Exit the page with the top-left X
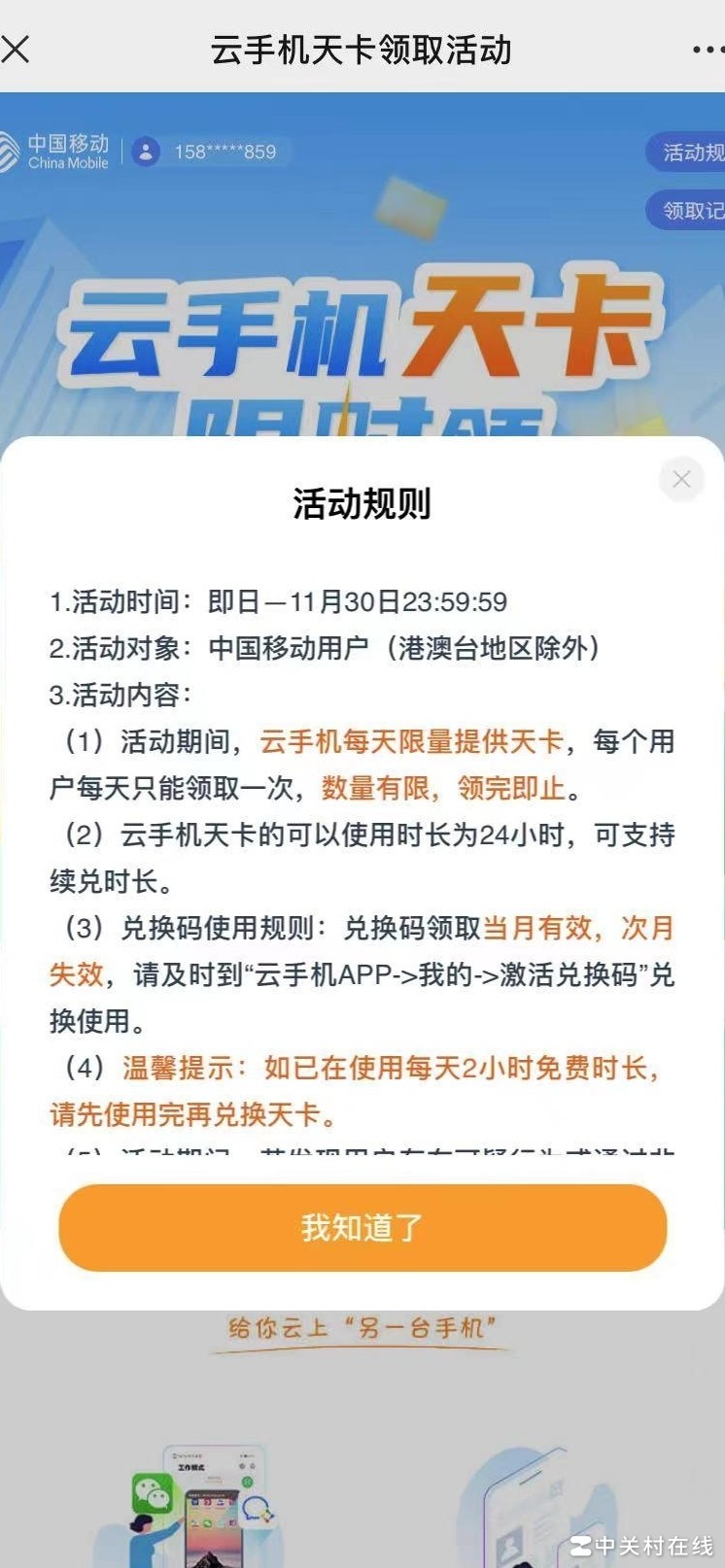 click(17, 47)
